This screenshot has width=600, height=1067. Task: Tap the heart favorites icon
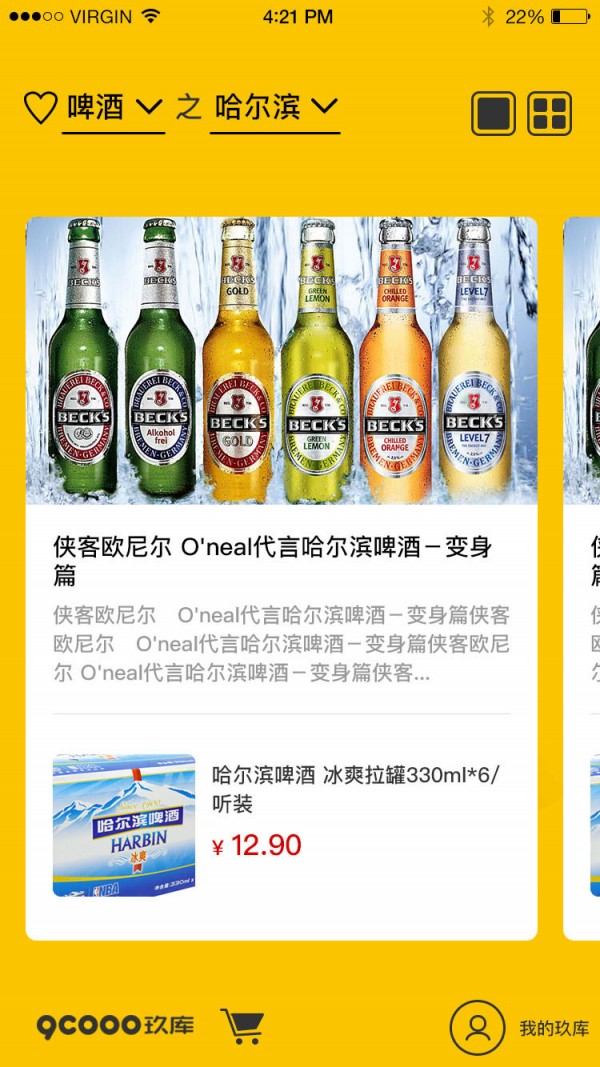click(40, 108)
